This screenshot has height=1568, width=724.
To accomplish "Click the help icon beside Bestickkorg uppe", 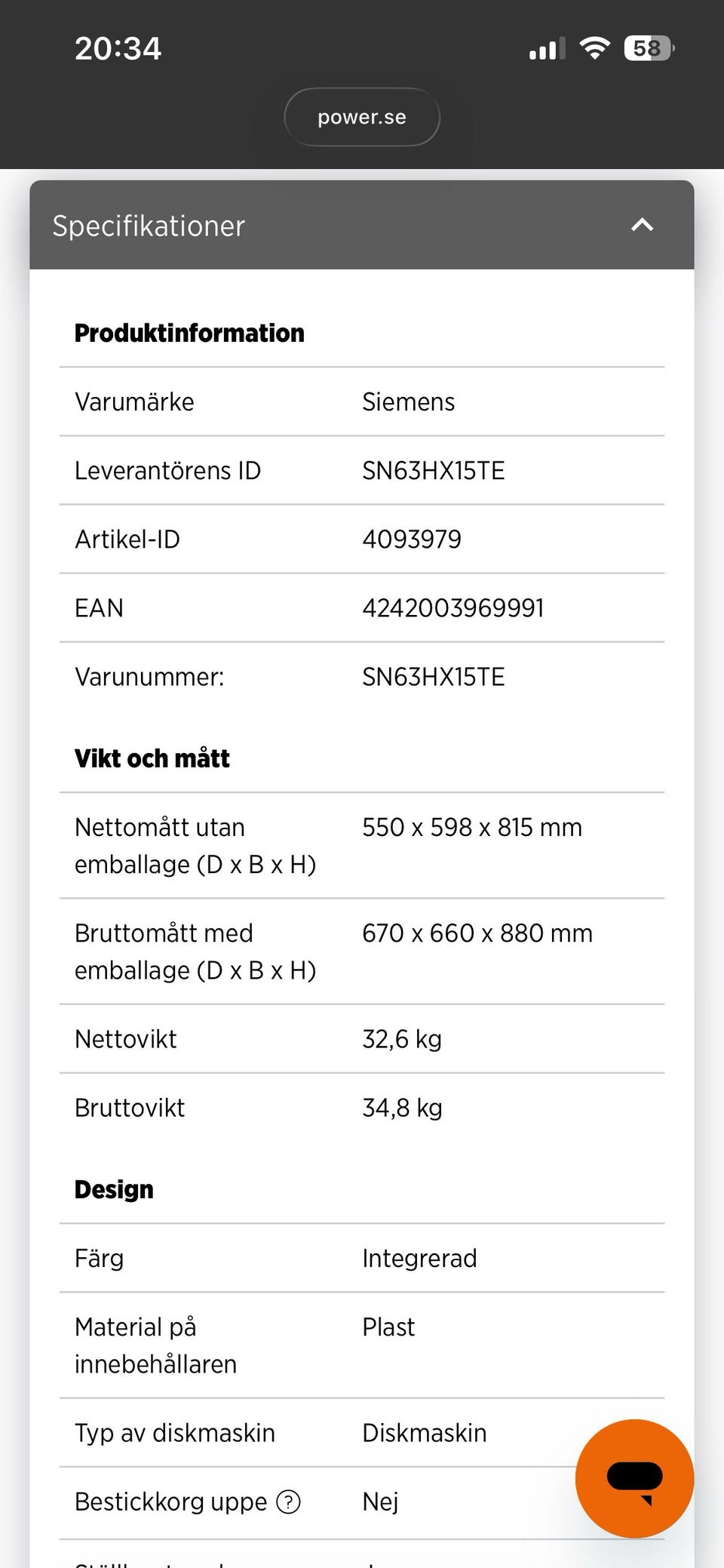I will [287, 1502].
